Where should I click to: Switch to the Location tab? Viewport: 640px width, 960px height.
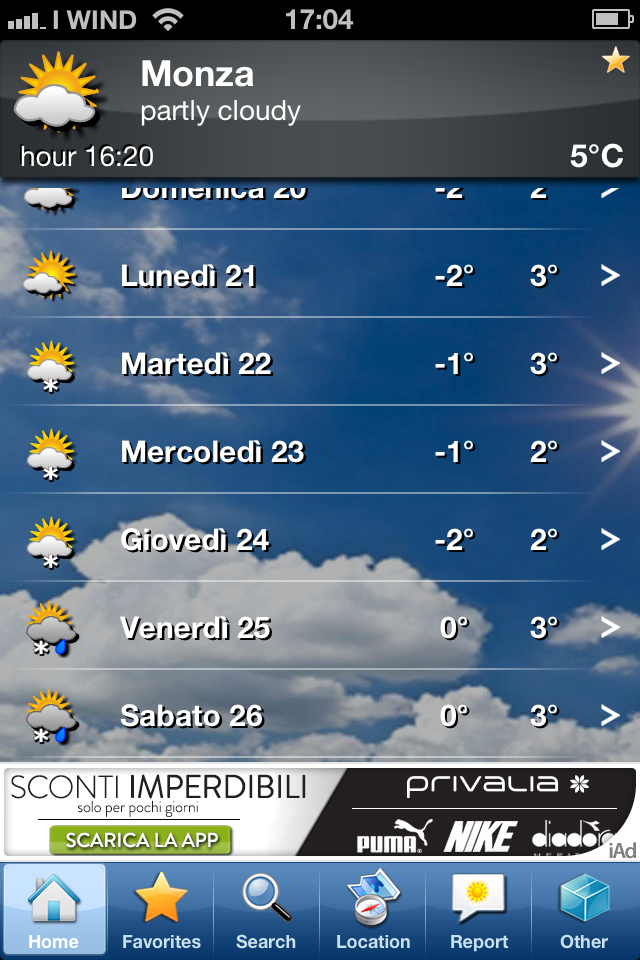pos(373,910)
